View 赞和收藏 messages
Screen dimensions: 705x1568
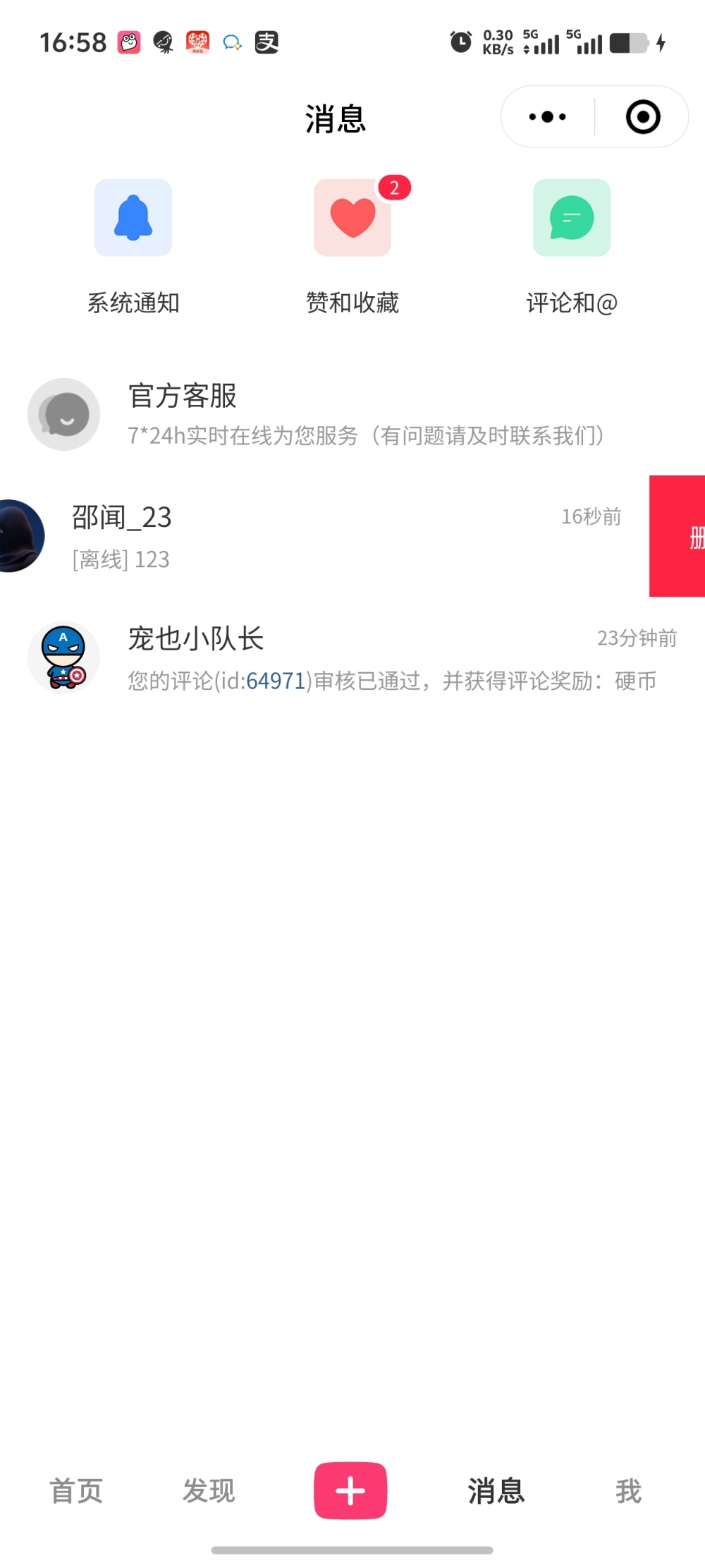pyautogui.click(x=352, y=218)
